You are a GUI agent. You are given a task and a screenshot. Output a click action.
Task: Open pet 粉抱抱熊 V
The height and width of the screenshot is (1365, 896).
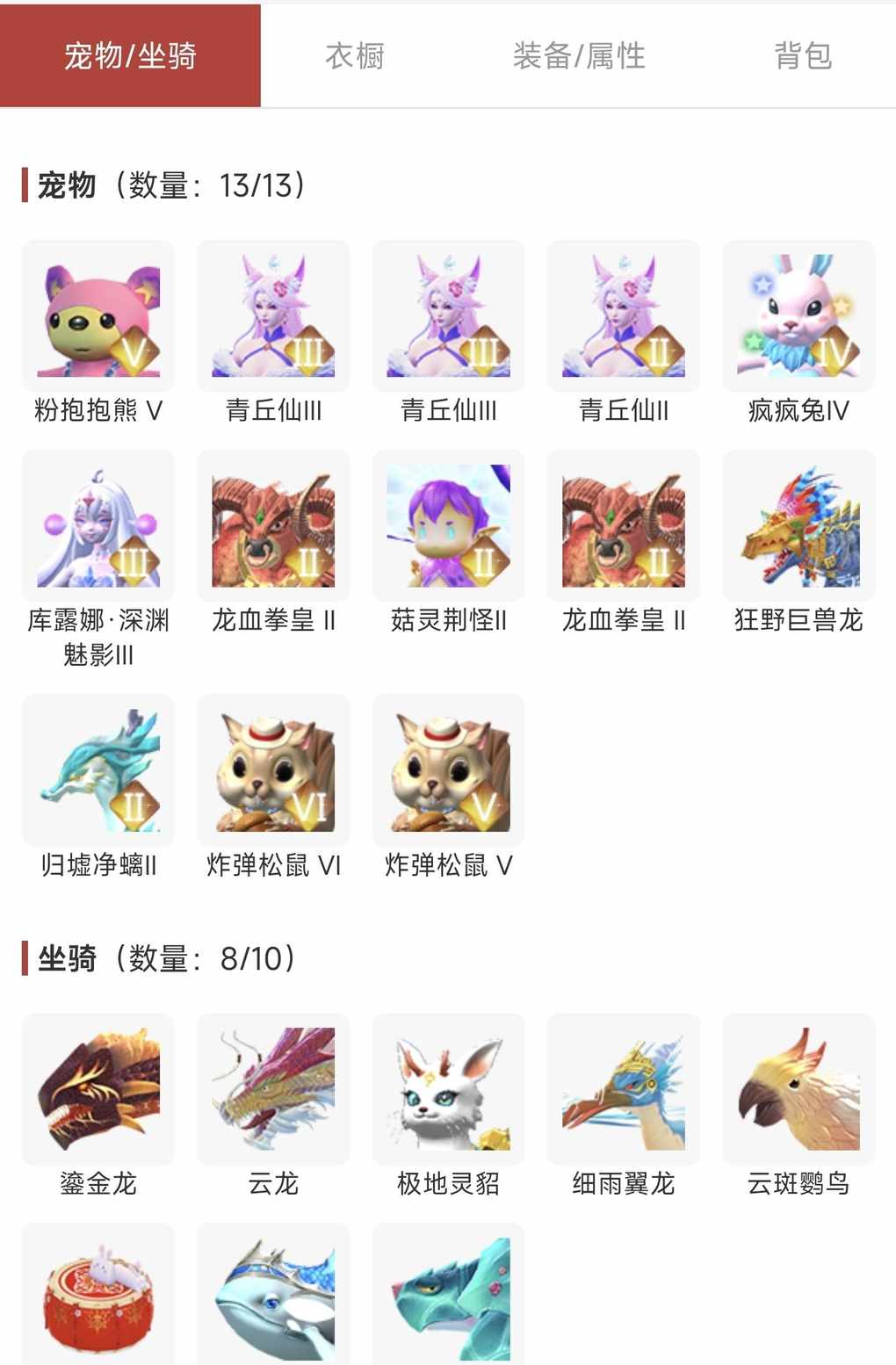click(98, 316)
